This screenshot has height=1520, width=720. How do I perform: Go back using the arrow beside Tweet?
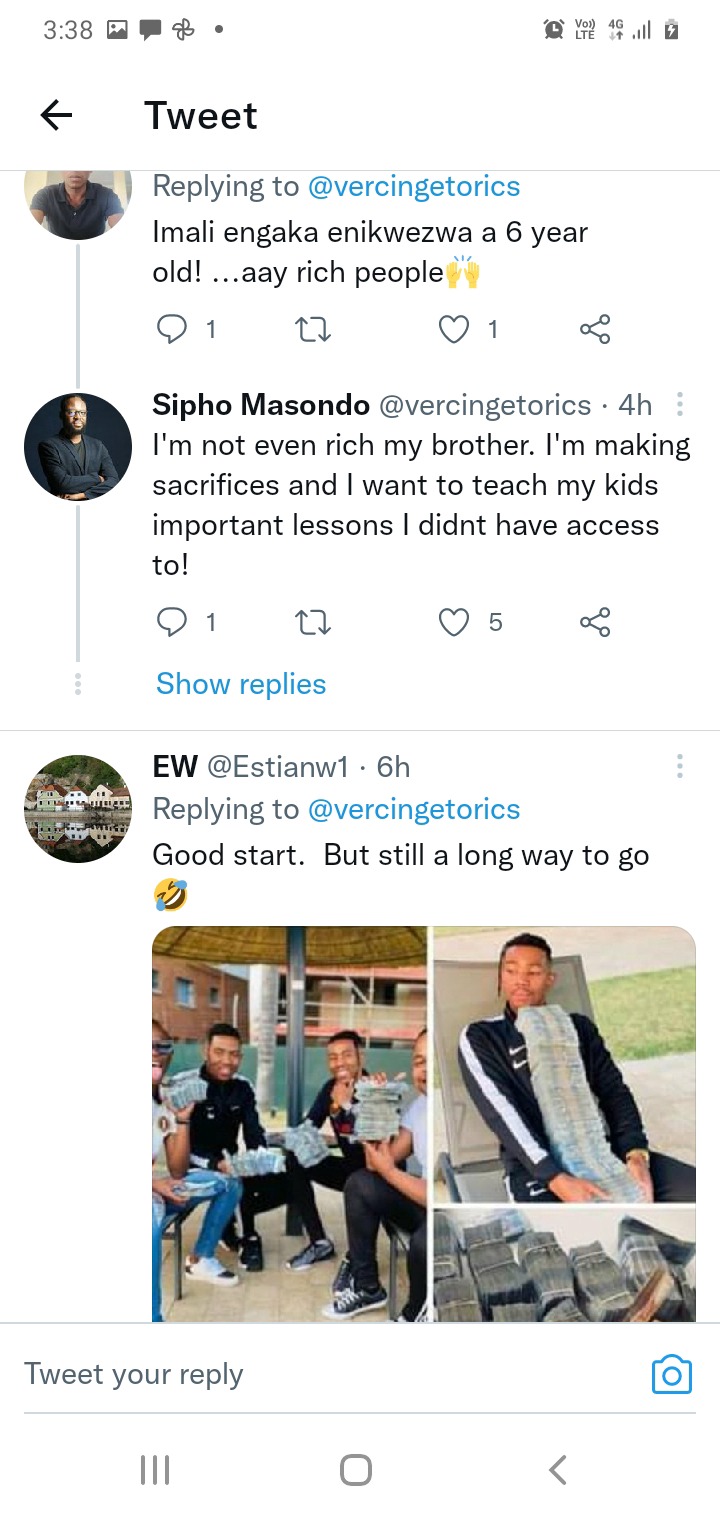pyautogui.click(x=56, y=116)
